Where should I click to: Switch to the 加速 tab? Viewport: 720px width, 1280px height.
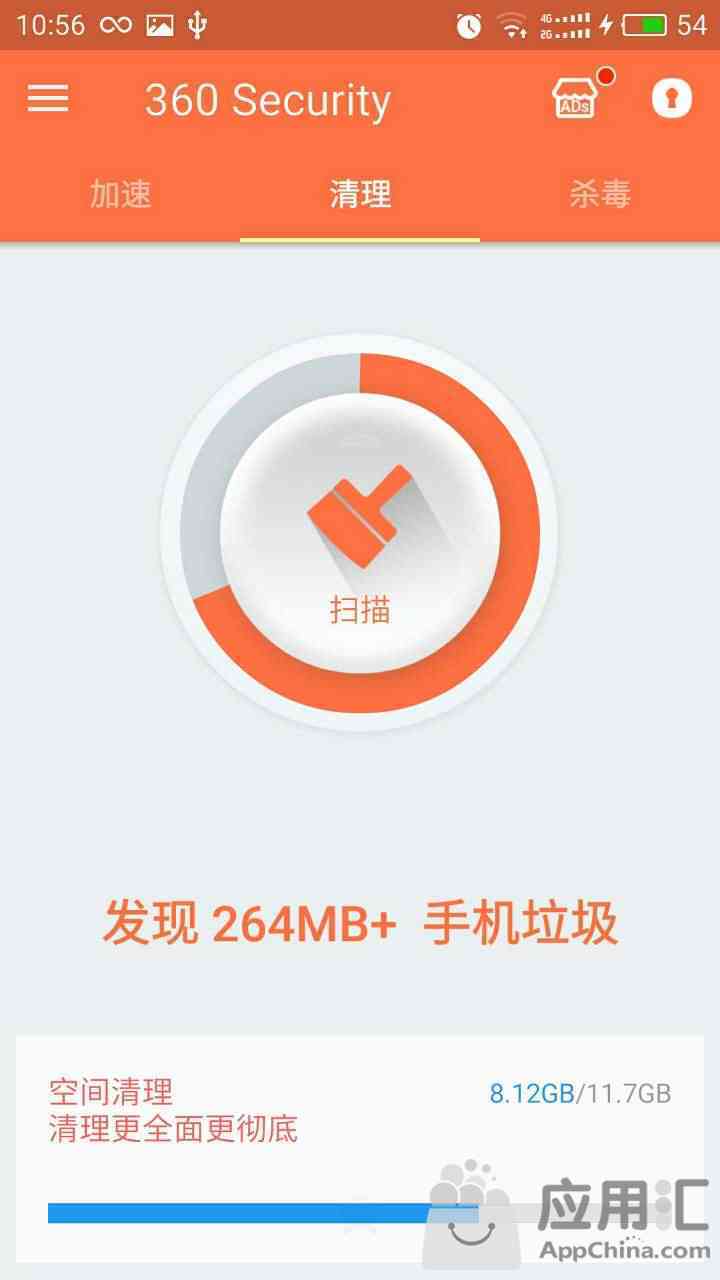pyautogui.click(x=120, y=194)
